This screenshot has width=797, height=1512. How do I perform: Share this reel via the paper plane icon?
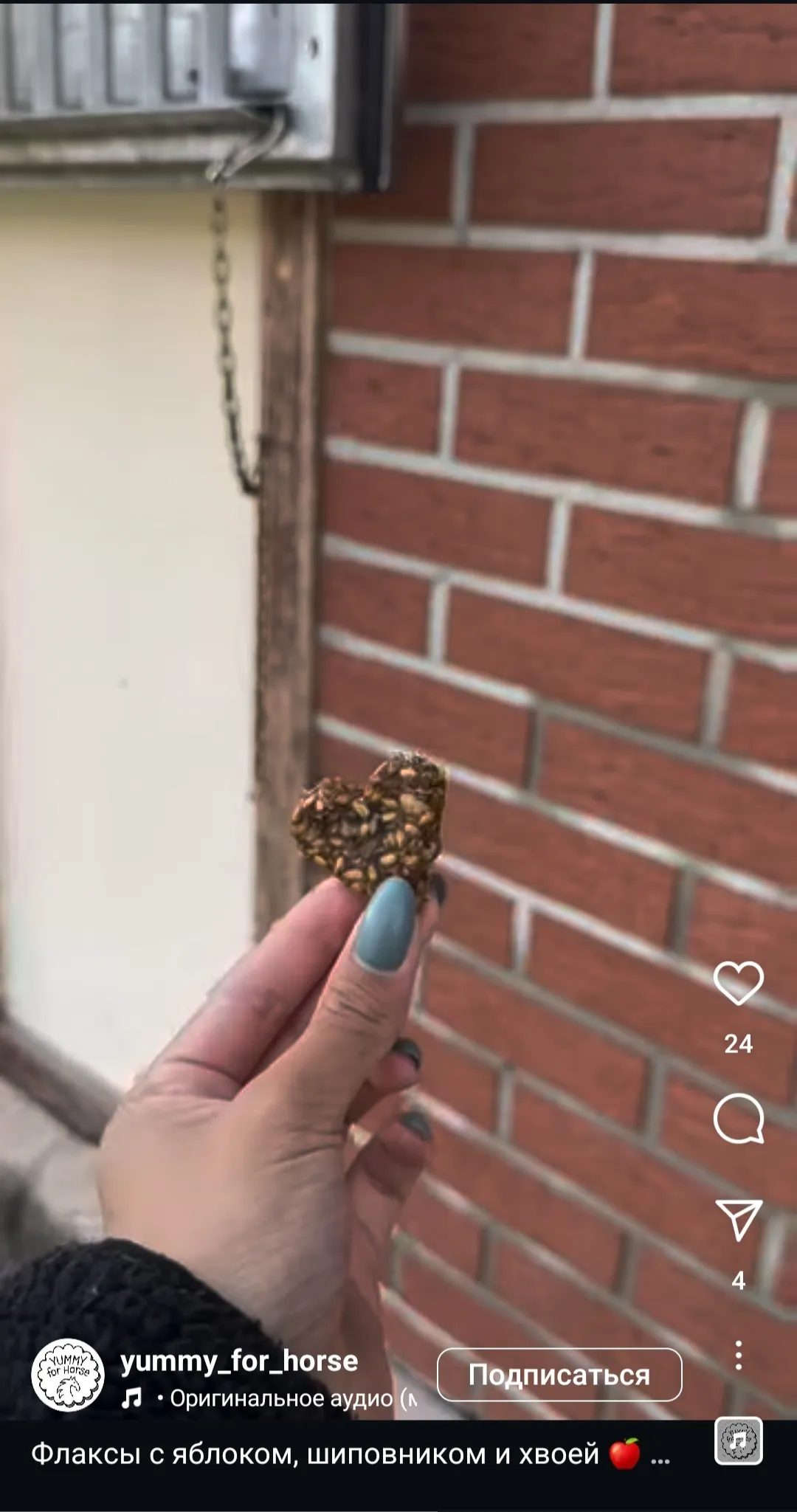738,1220
